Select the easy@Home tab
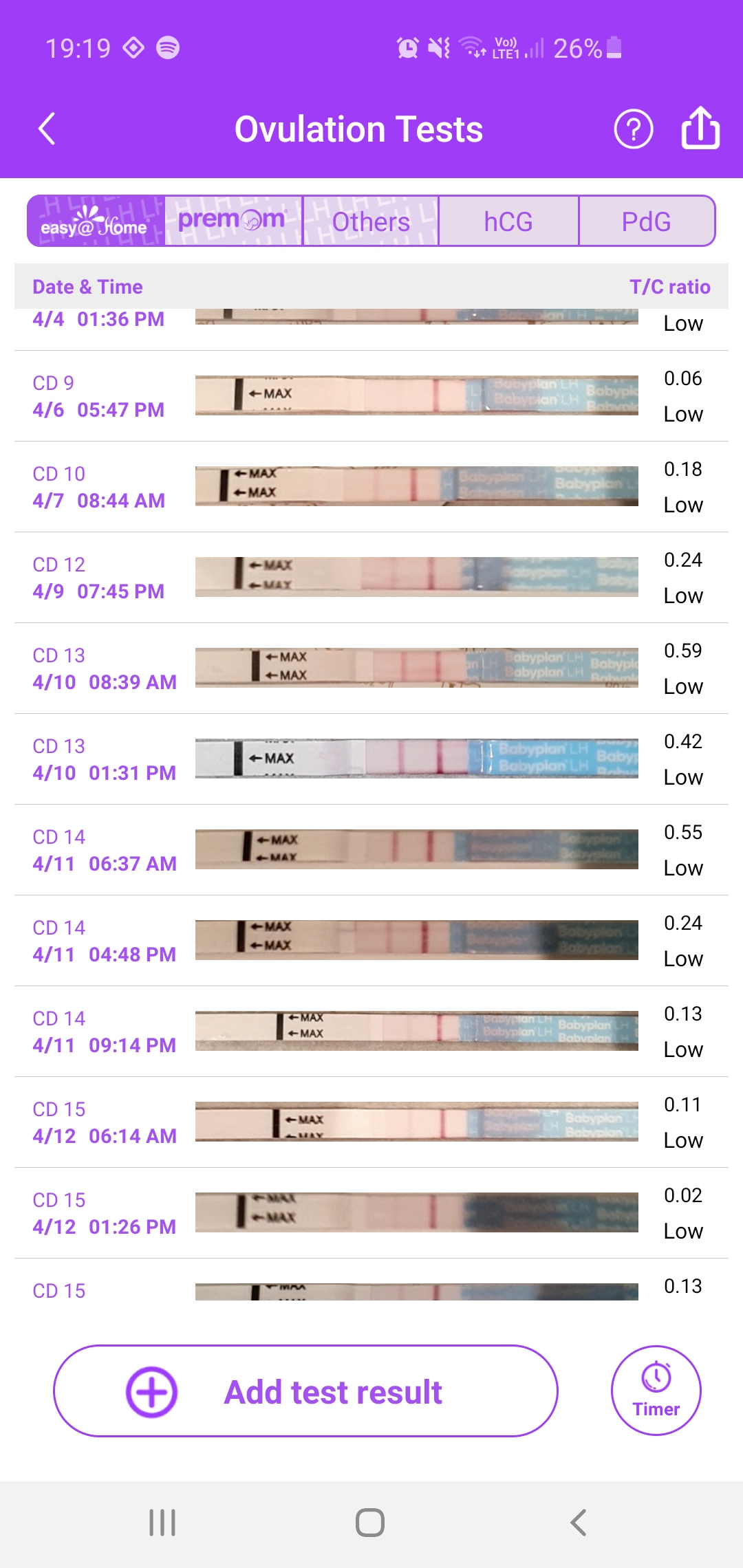Viewport: 743px width, 1568px height. click(96, 221)
